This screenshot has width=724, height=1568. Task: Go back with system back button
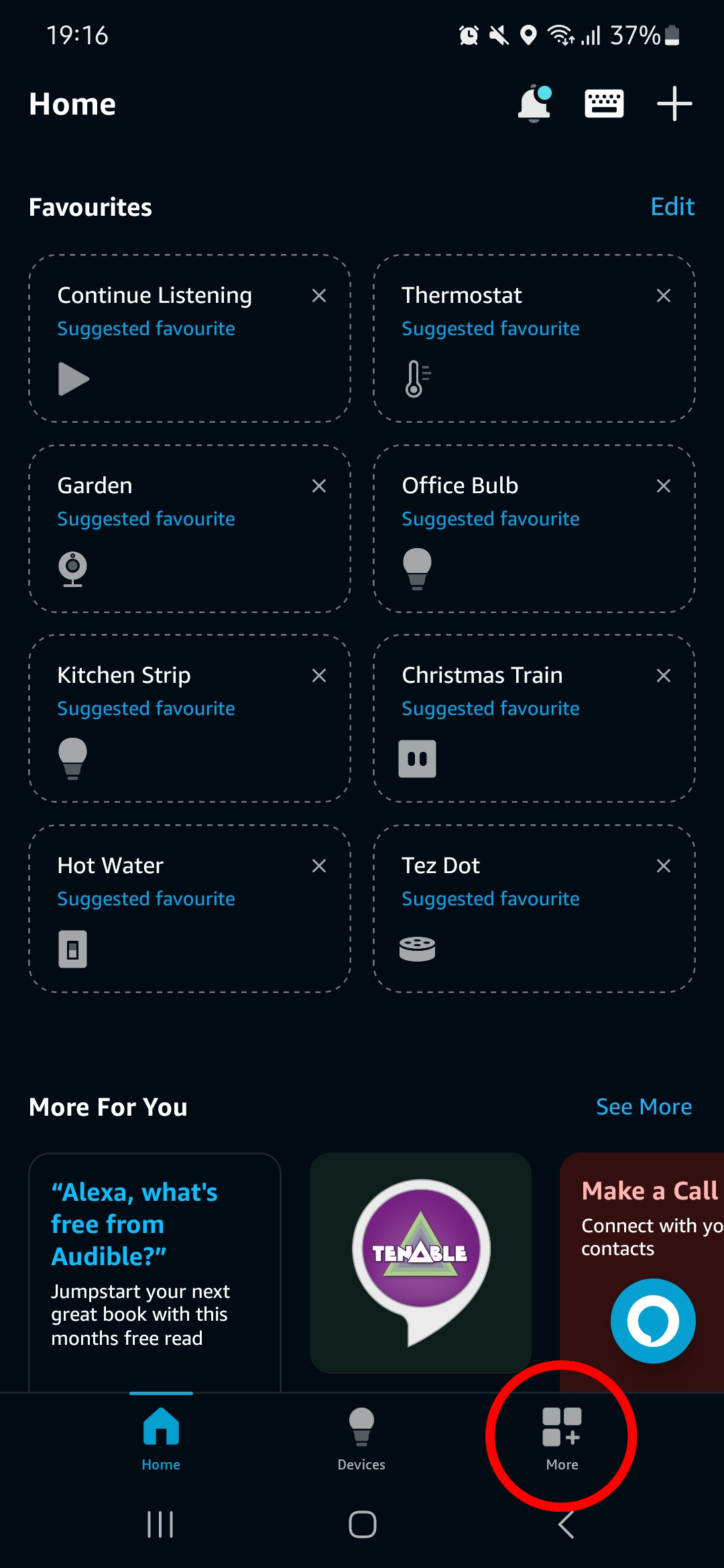click(x=566, y=1525)
